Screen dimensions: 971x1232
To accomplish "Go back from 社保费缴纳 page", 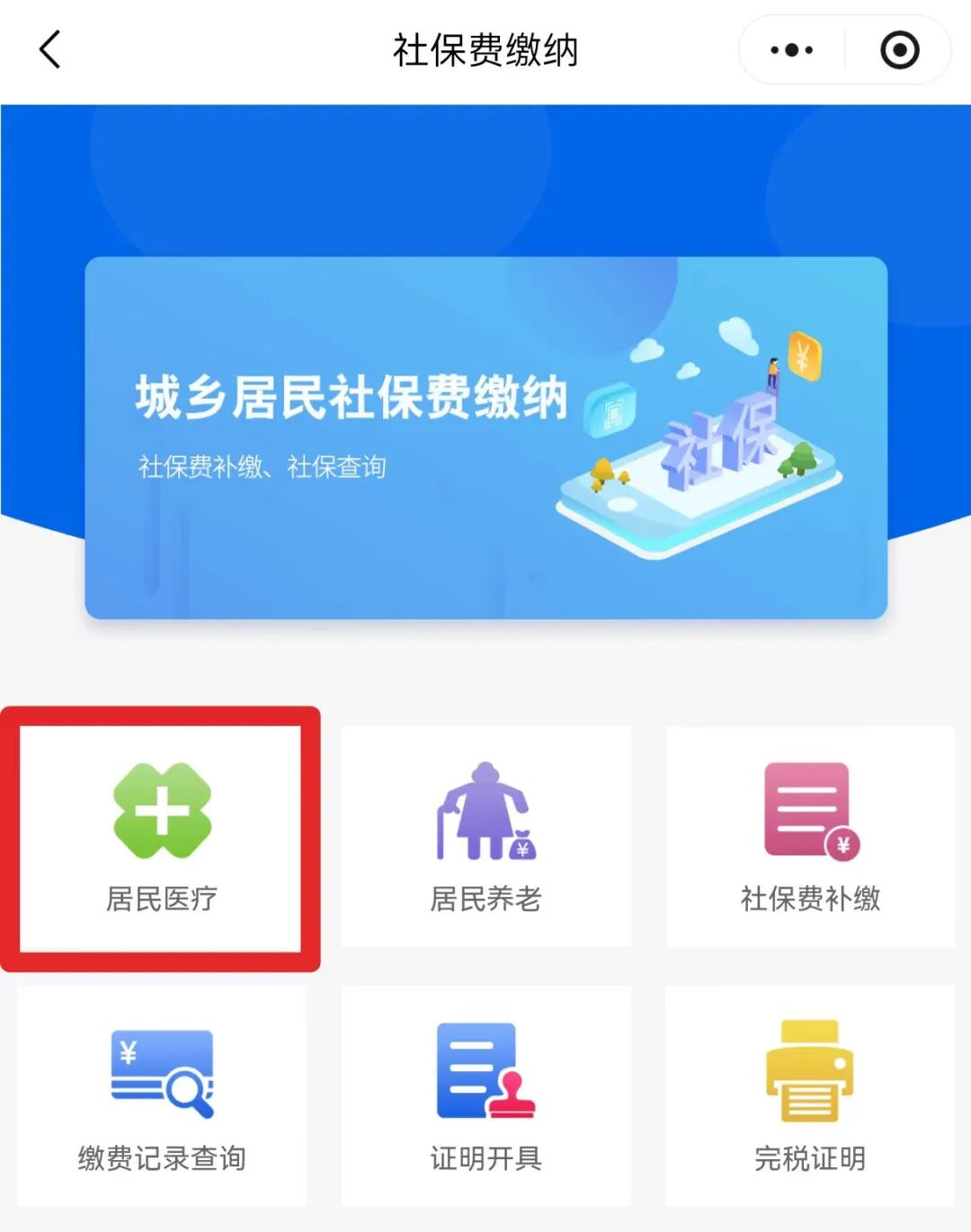I will (50, 49).
